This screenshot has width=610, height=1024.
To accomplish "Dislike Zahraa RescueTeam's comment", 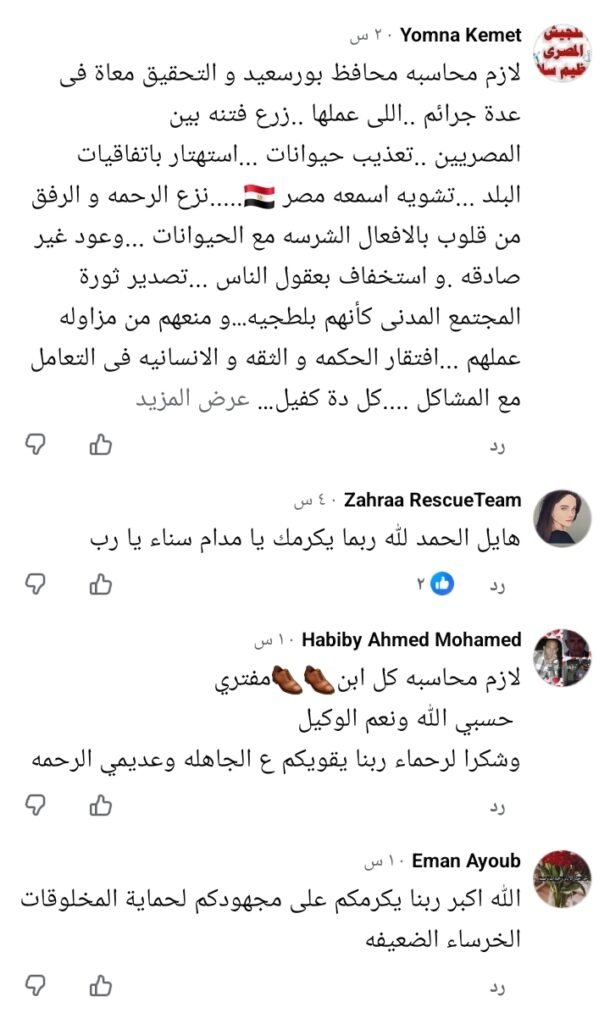I will point(35,584).
